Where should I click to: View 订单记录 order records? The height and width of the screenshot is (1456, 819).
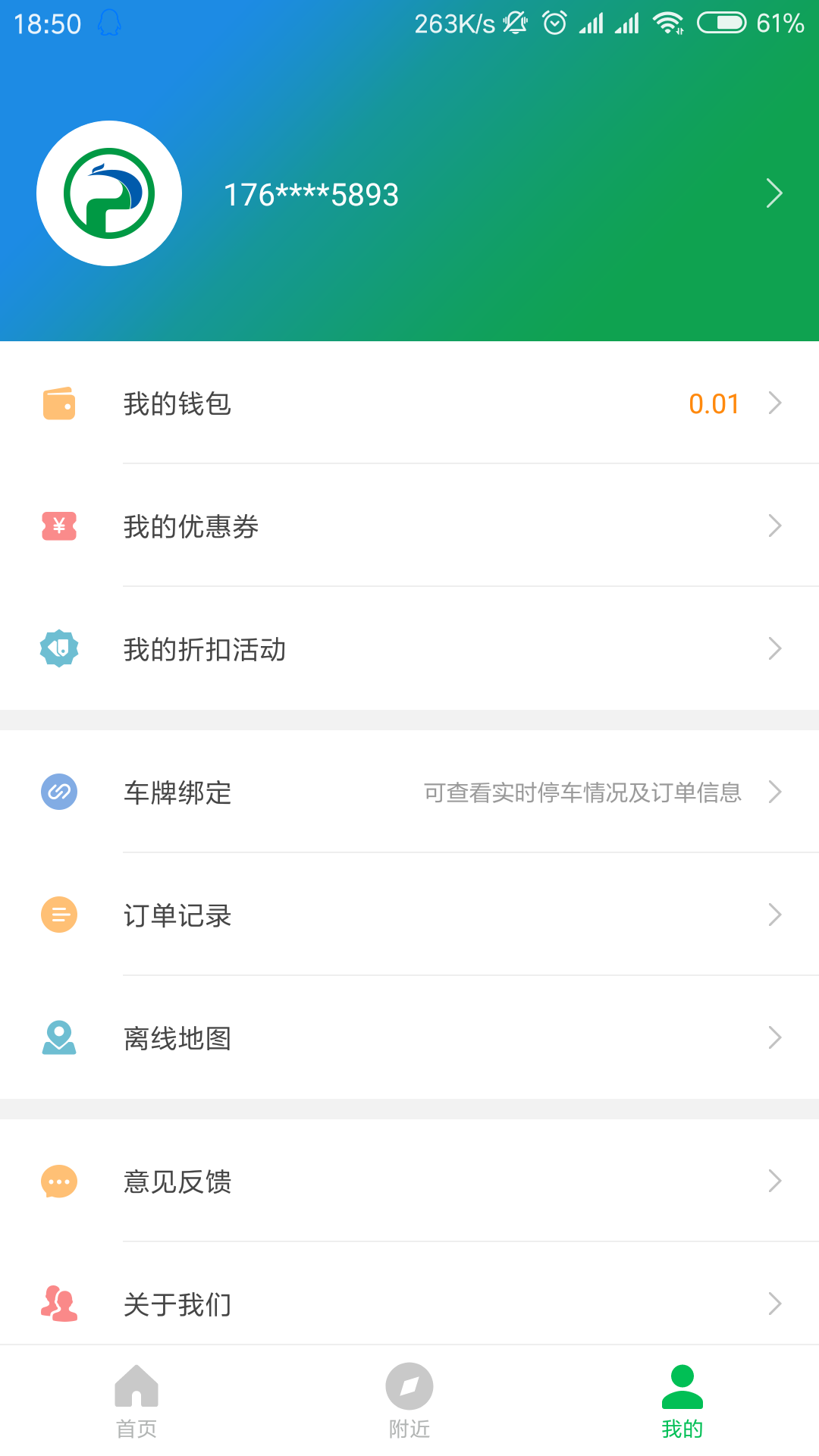point(409,915)
